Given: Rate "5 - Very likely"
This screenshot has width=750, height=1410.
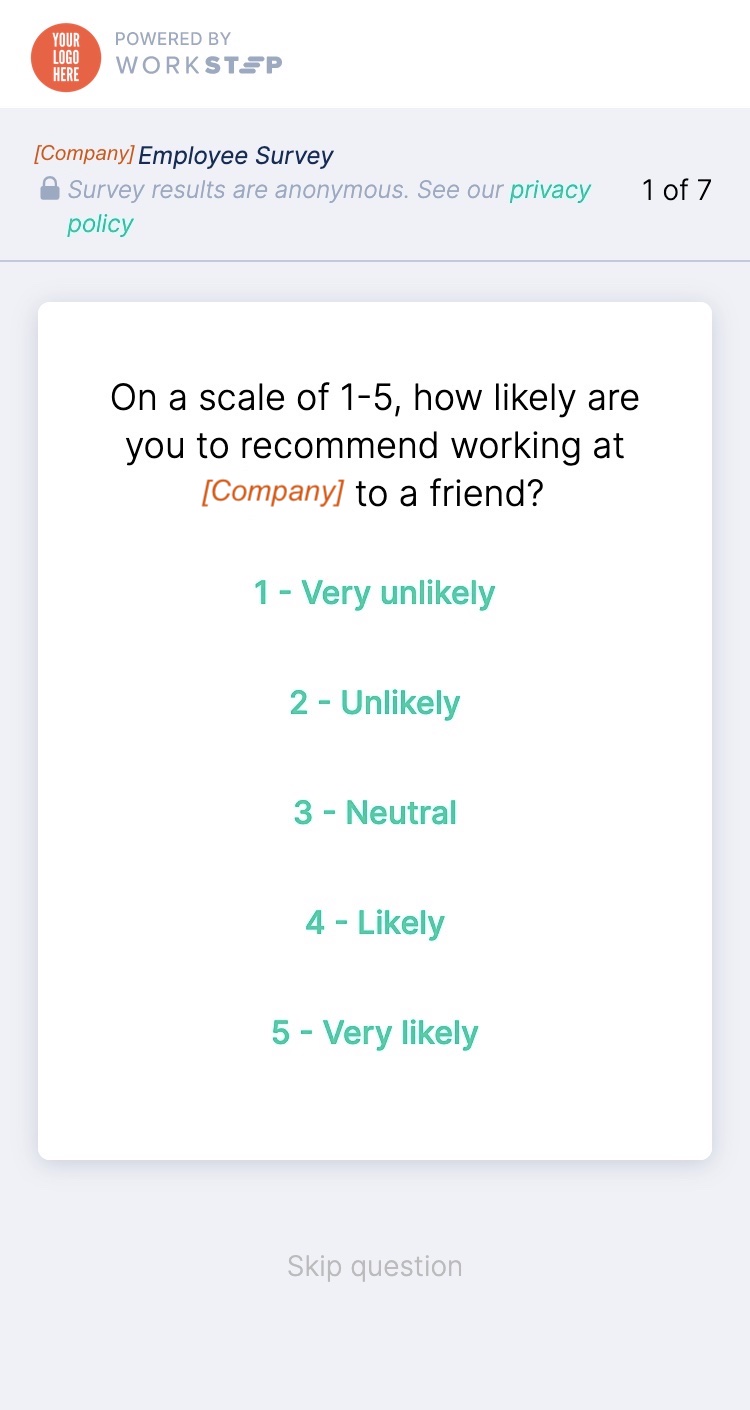Looking at the screenshot, I should coord(374,1033).
